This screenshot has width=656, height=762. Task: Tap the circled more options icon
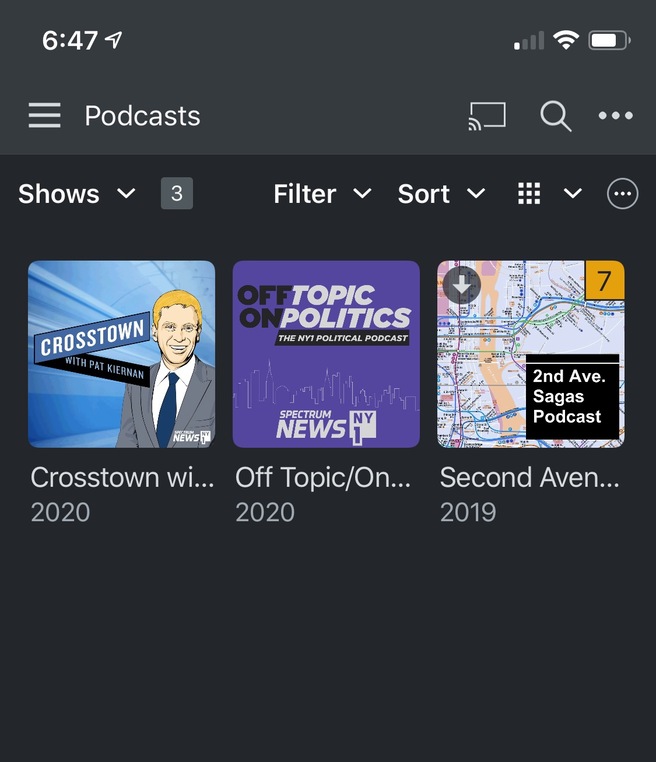coord(622,194)
